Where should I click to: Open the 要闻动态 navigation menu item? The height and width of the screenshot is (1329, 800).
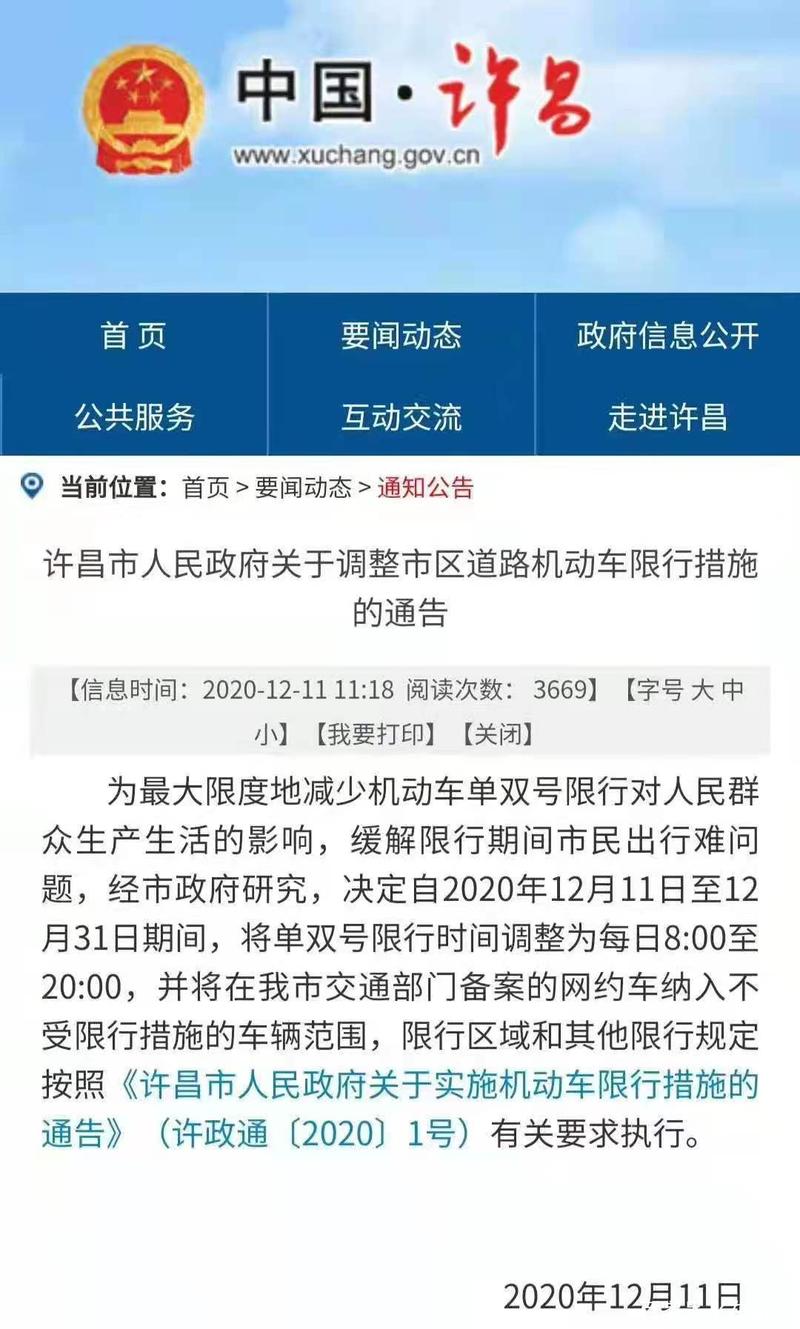coord(400,338)
